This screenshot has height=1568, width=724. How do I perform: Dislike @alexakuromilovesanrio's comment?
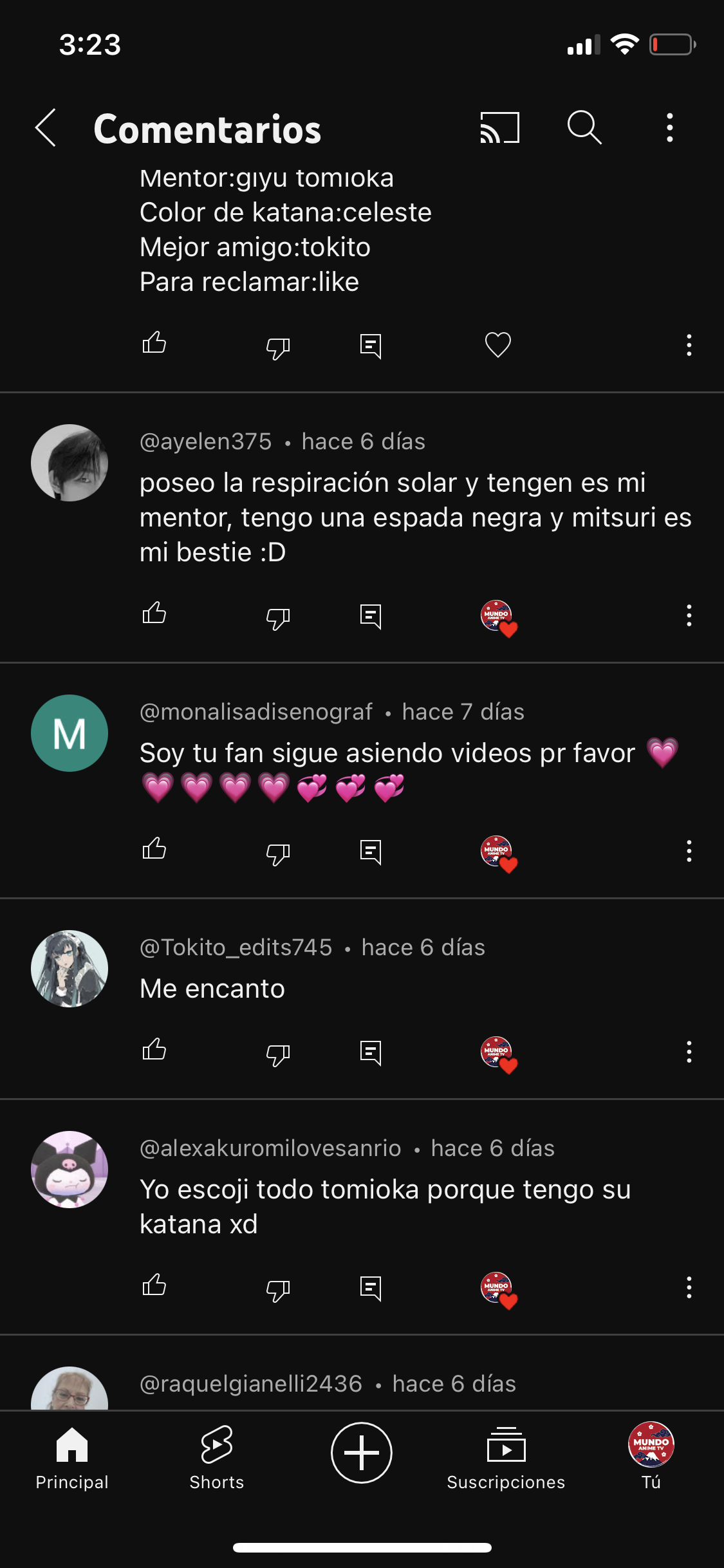(x=278, y=1290)
